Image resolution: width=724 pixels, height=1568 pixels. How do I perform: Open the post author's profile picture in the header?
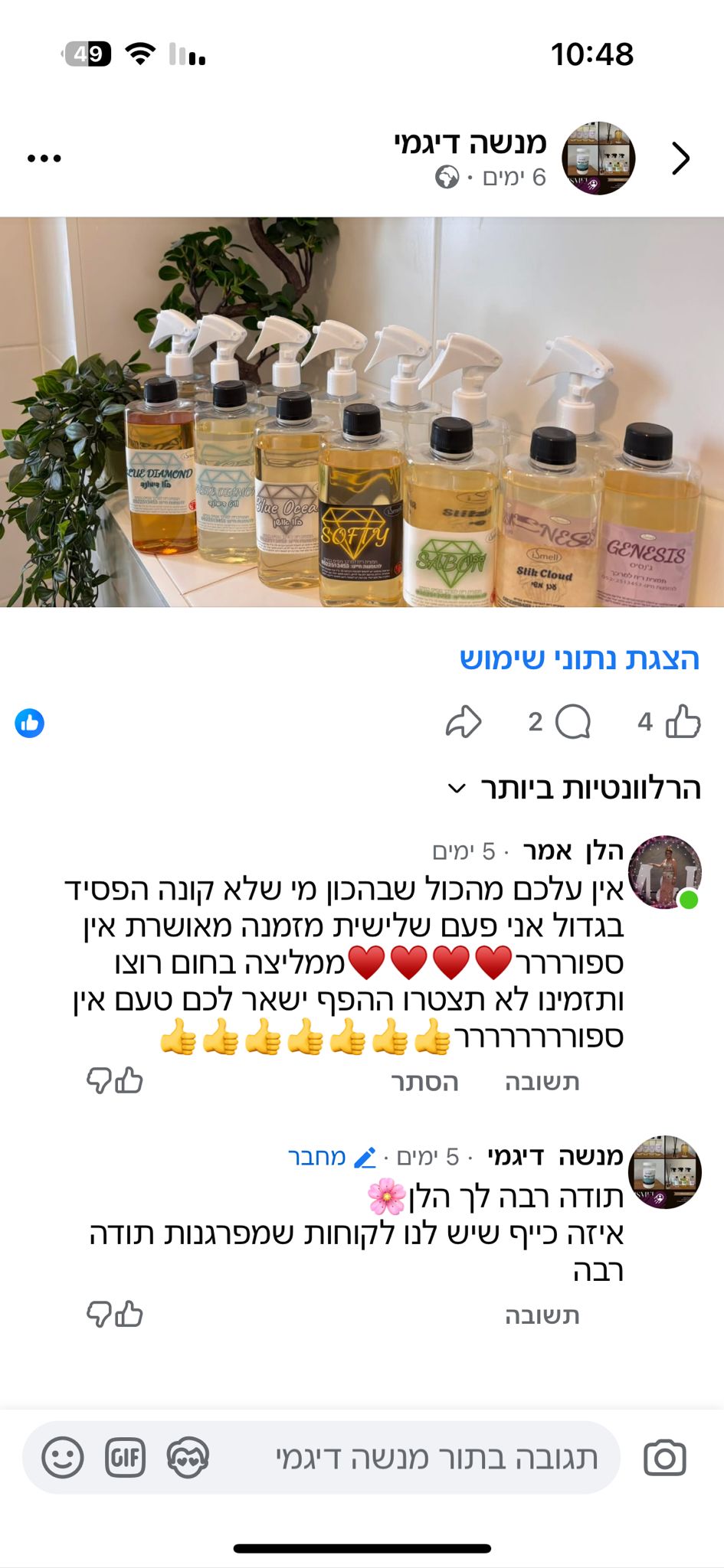599,158
